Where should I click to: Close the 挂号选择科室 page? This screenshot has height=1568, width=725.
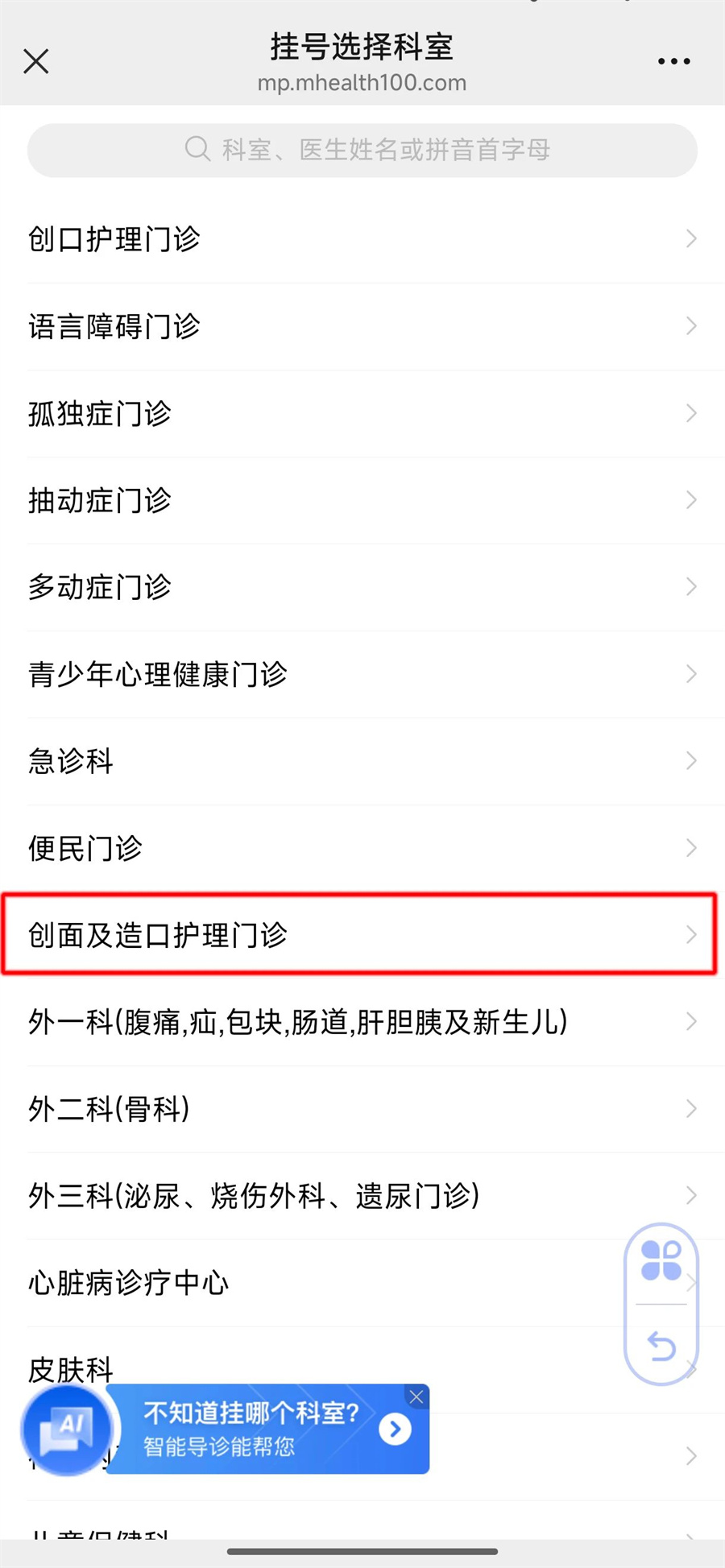(36, 61)
